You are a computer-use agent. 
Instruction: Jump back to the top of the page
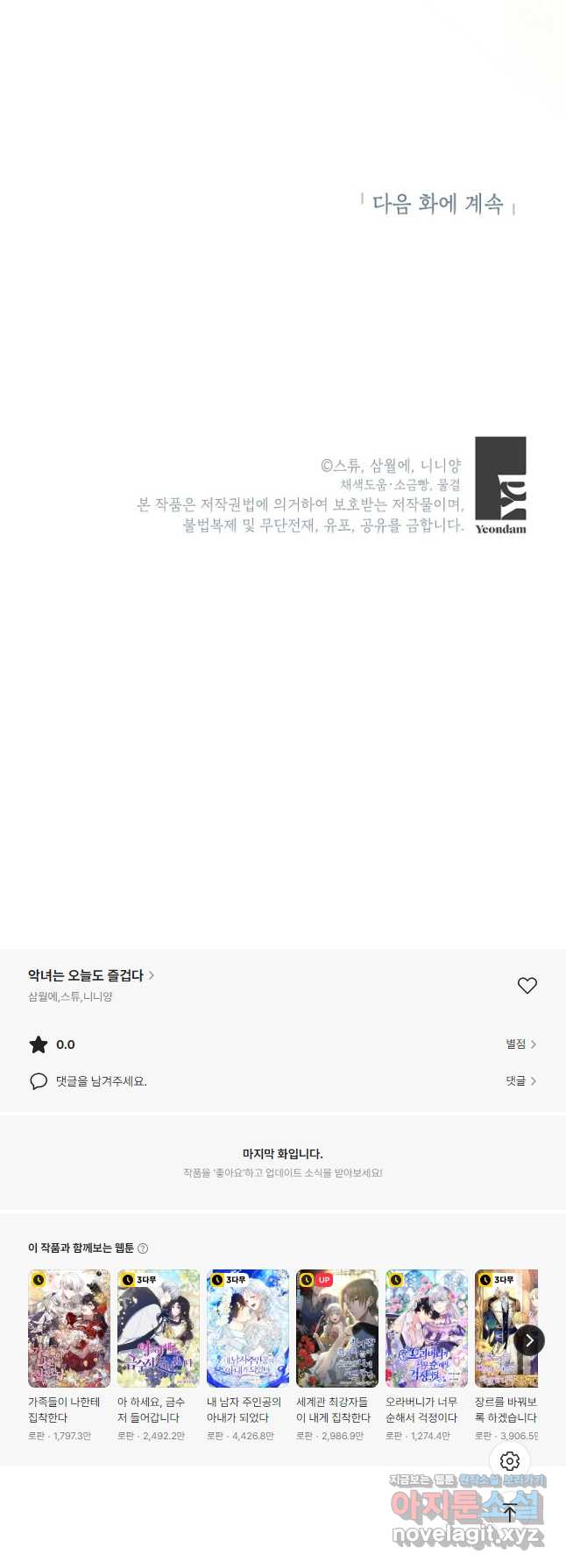[510, 1513]
